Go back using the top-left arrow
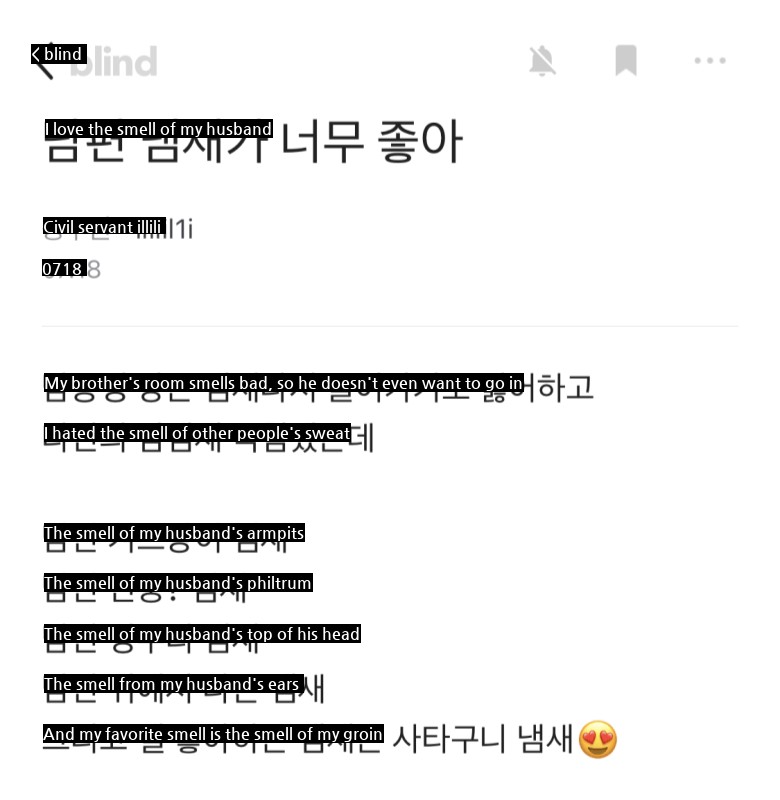 pyautogui.click(x=41, y=60)
